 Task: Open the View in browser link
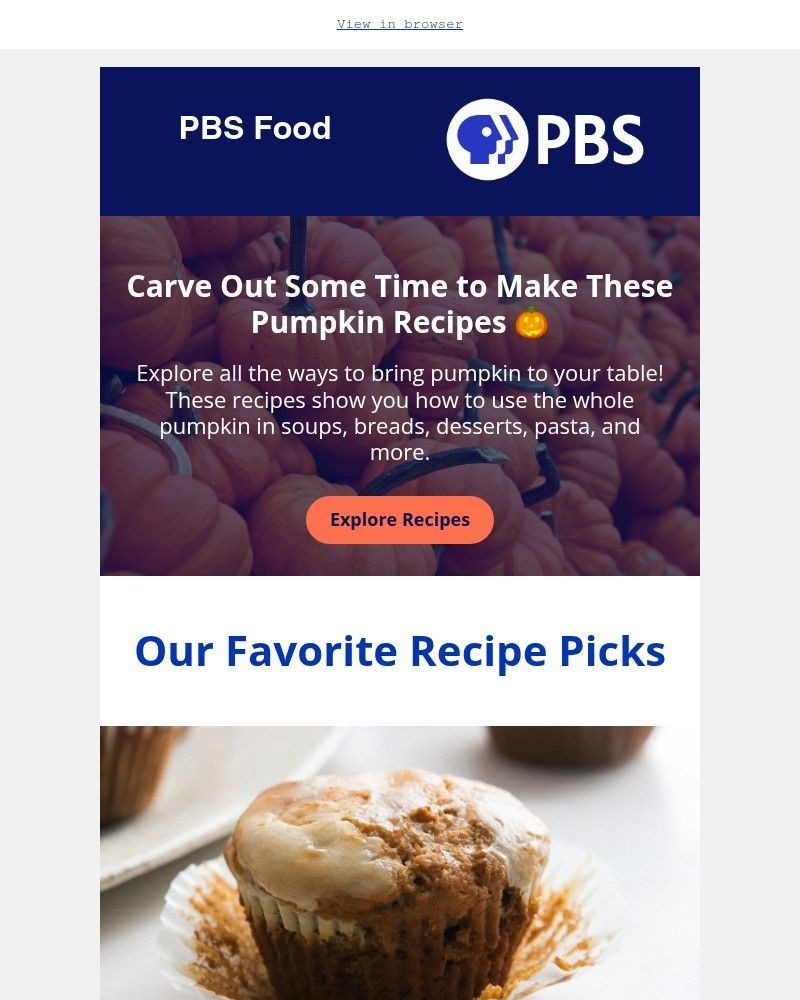(399, 24)
